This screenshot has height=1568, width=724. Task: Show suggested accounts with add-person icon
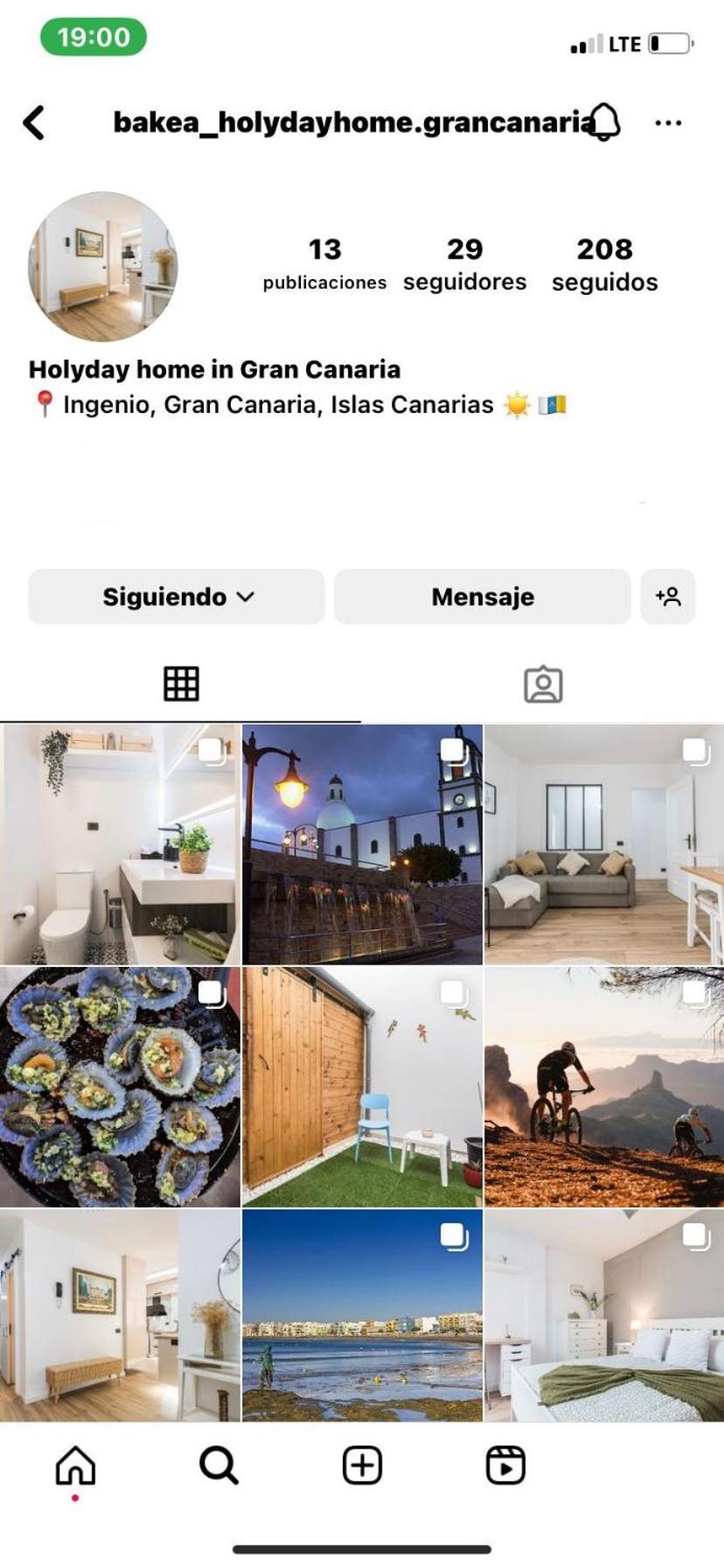668,597
